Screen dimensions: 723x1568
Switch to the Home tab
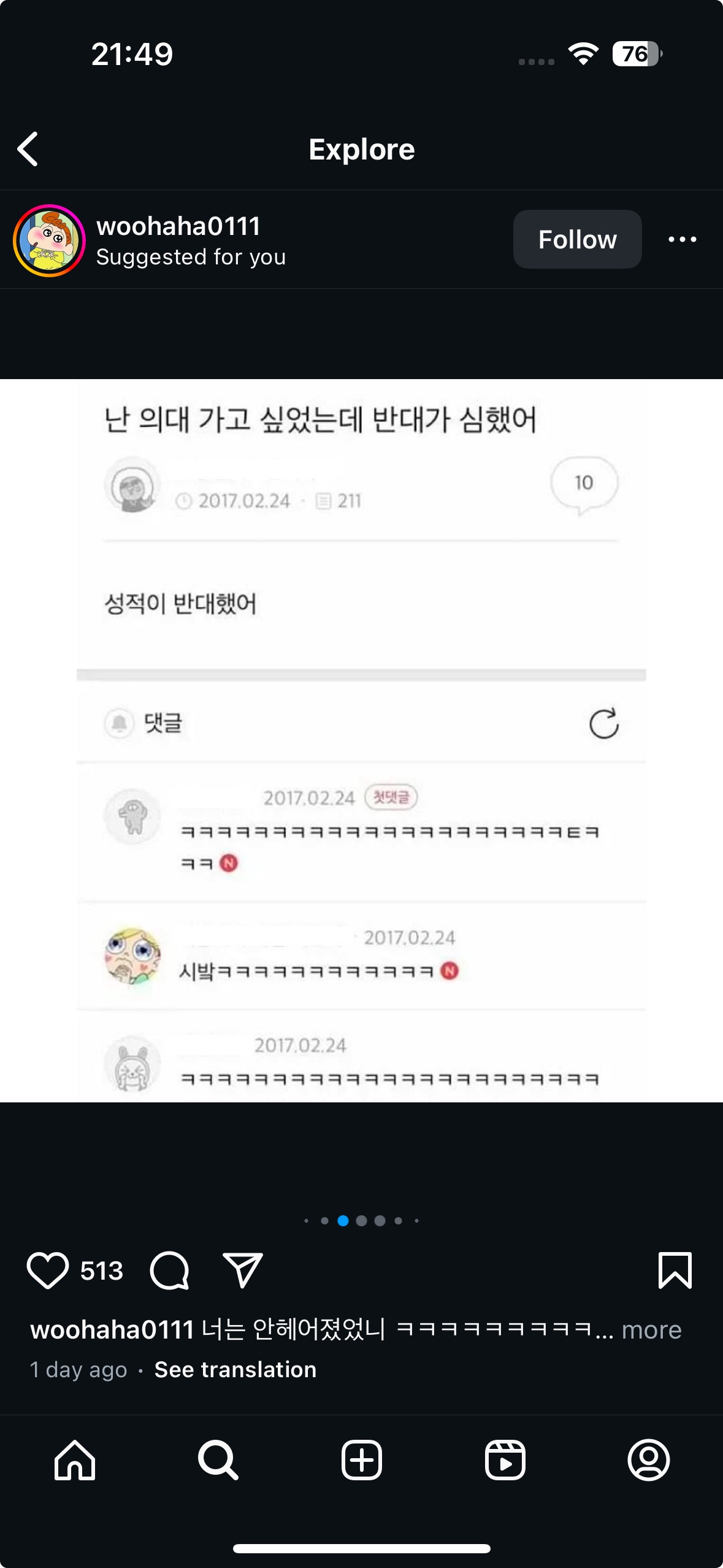coord(75,1460)
